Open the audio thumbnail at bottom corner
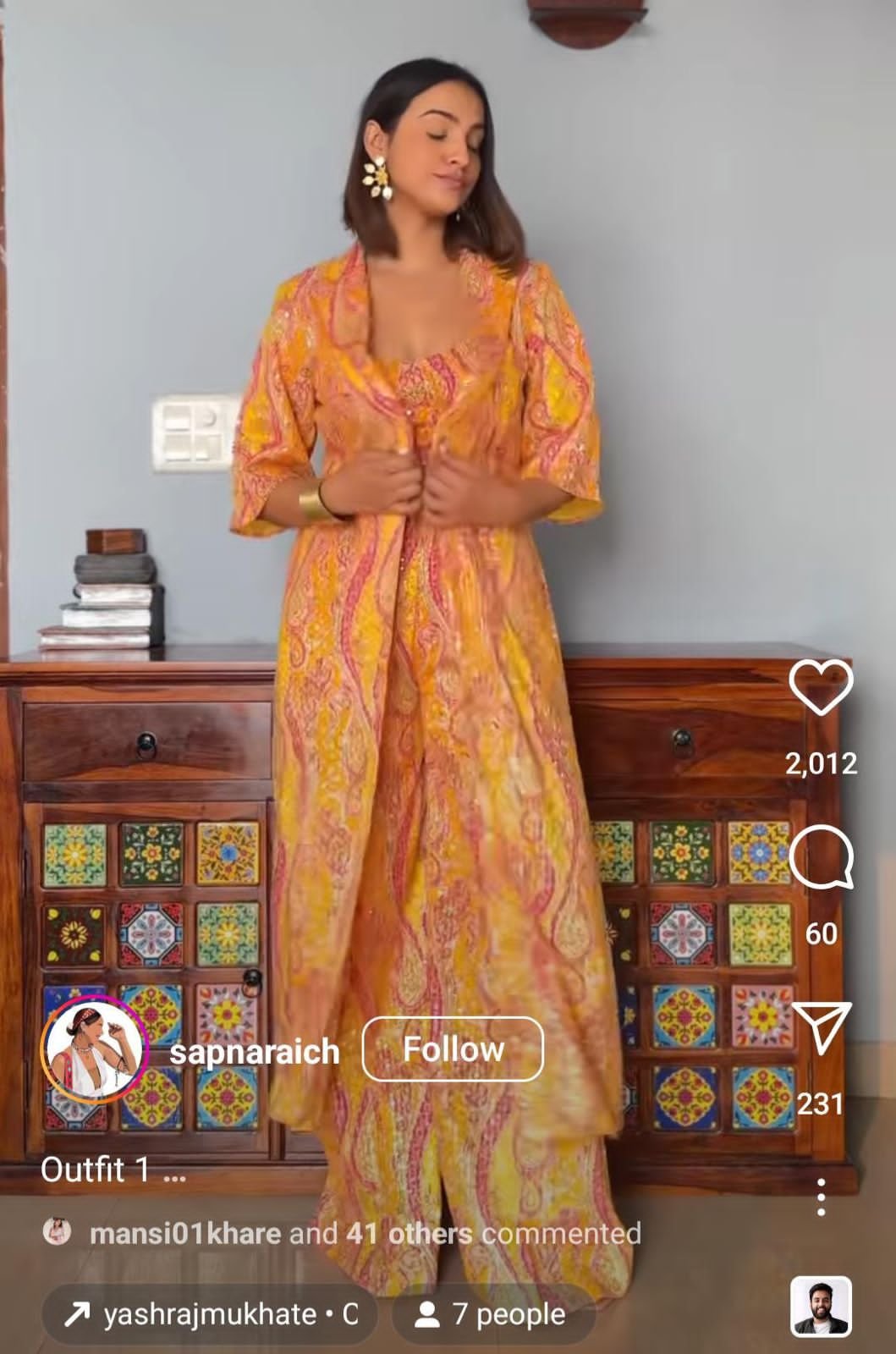This screenshot has height=1354, width=896. (821, 1306)
